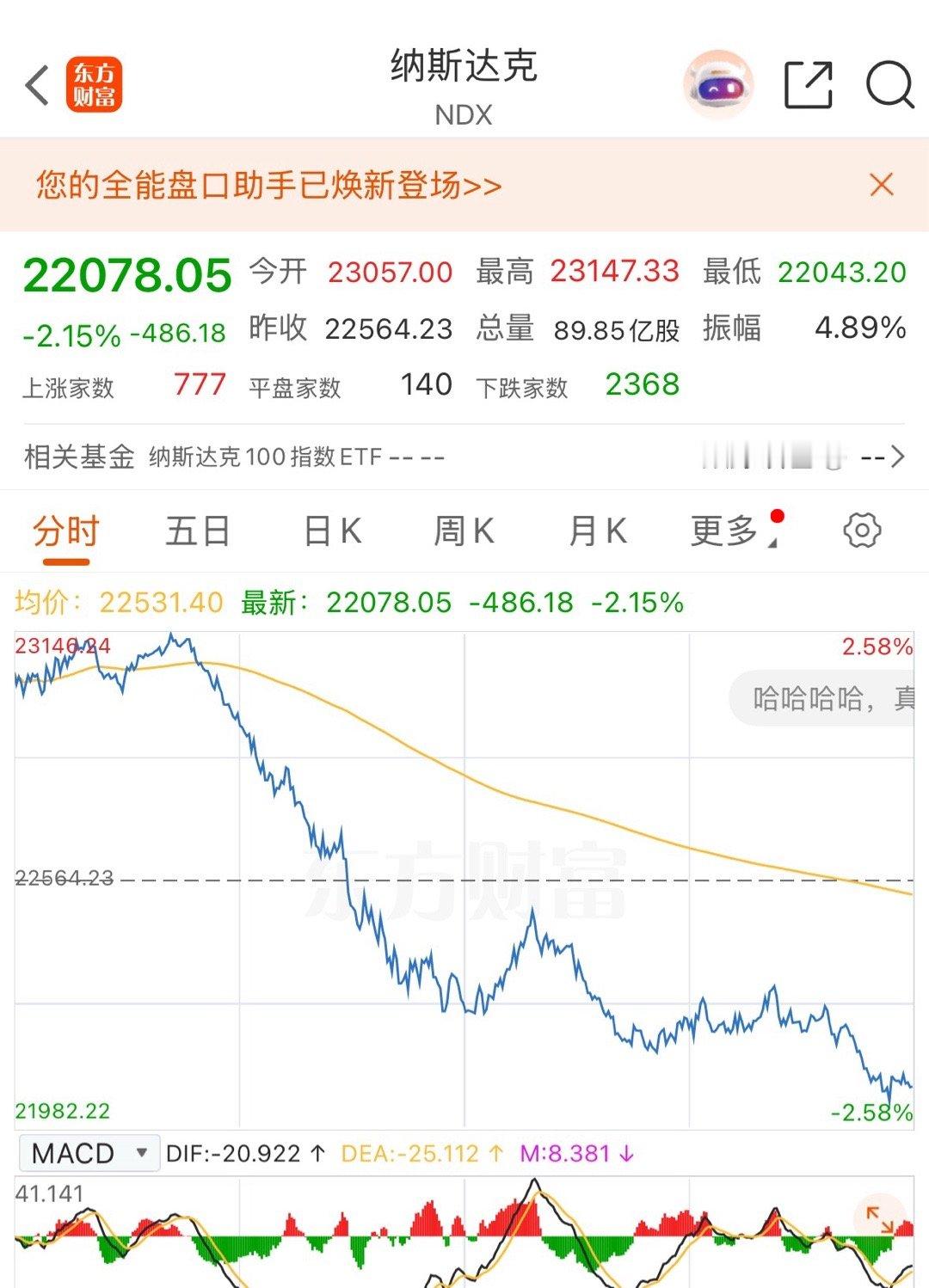
Task: Expand the 更多 chart options menu
Action: (x=727, y=531)
